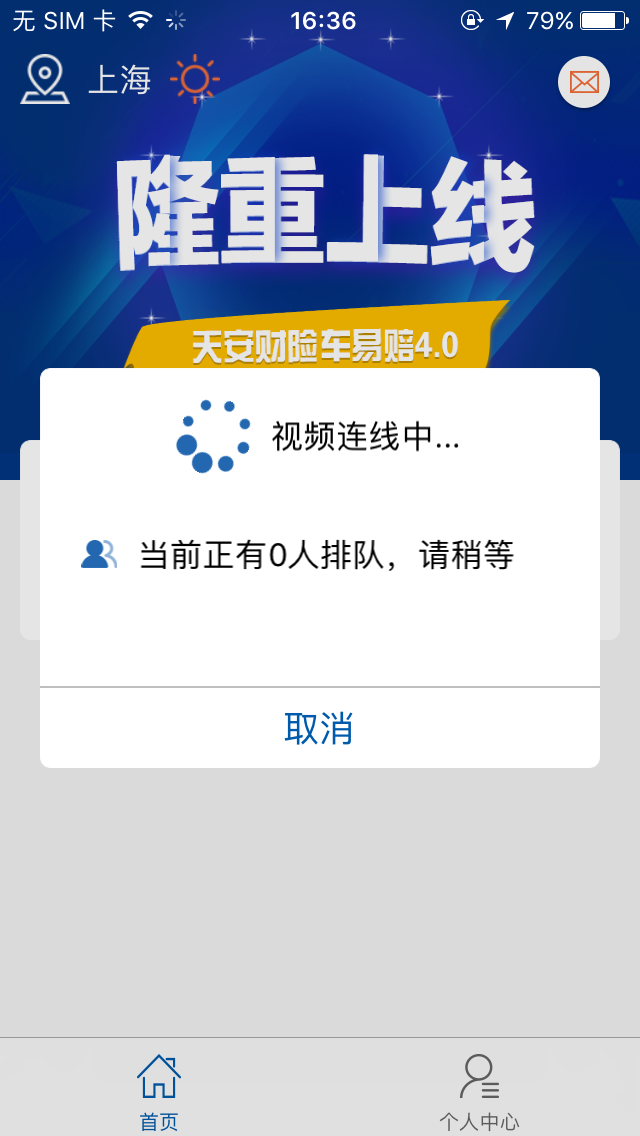This screenshot has width=640, height=1136.
Task: Open the messages envelope icon
Action: (x=583, y=82)
